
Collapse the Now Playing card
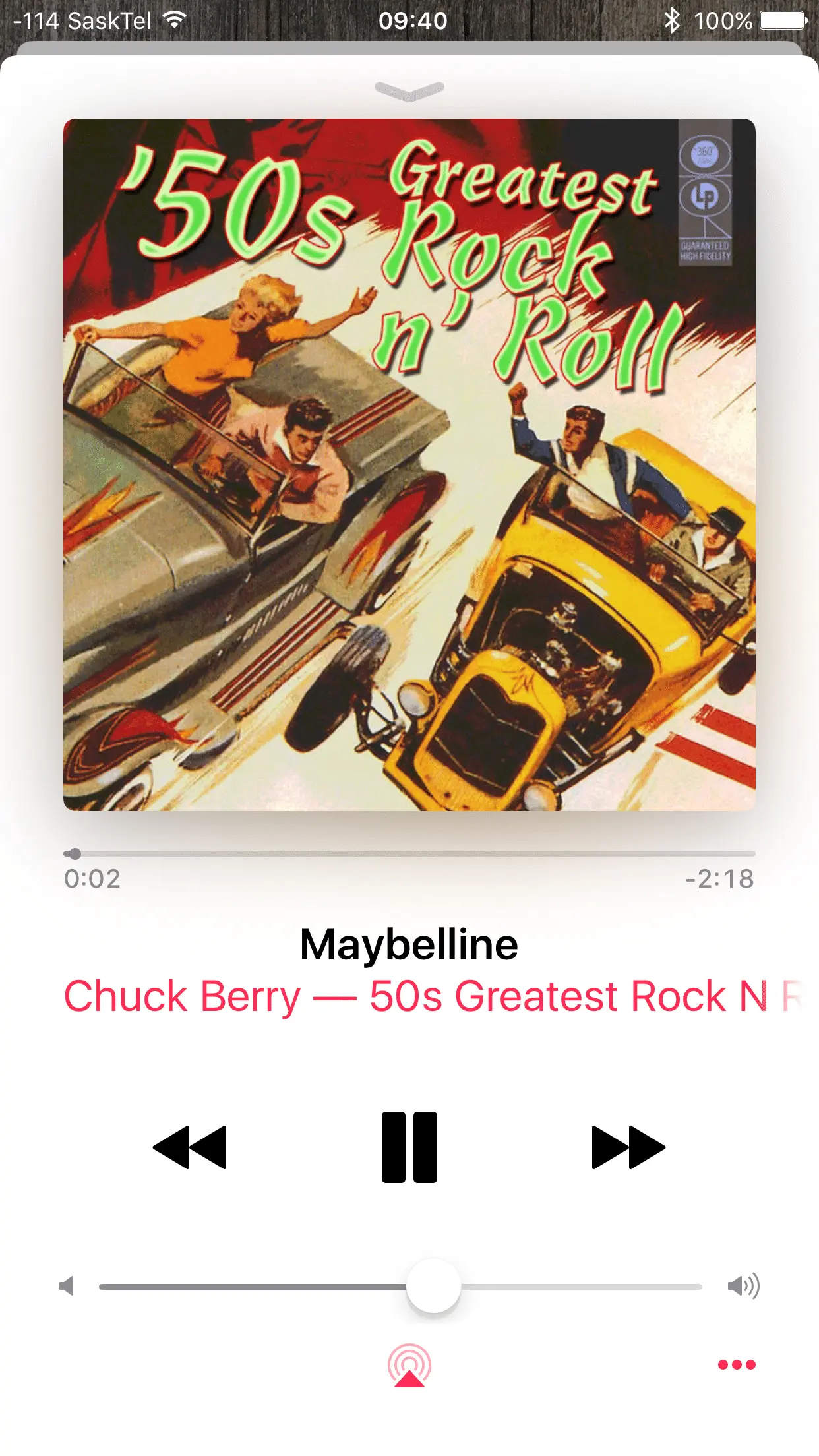[x=409, y=90]
